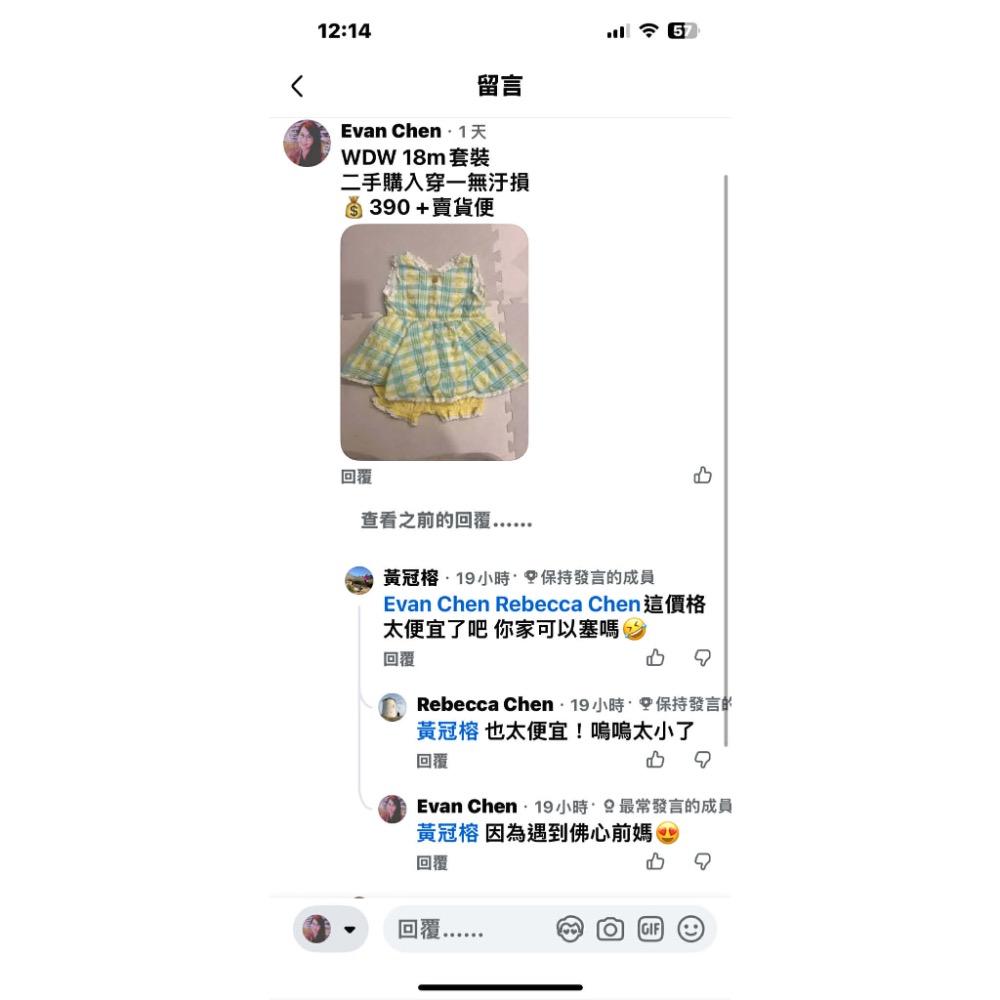Open the GIF picker
This screenshot has height=1000, width=1000.
[651, 930]
